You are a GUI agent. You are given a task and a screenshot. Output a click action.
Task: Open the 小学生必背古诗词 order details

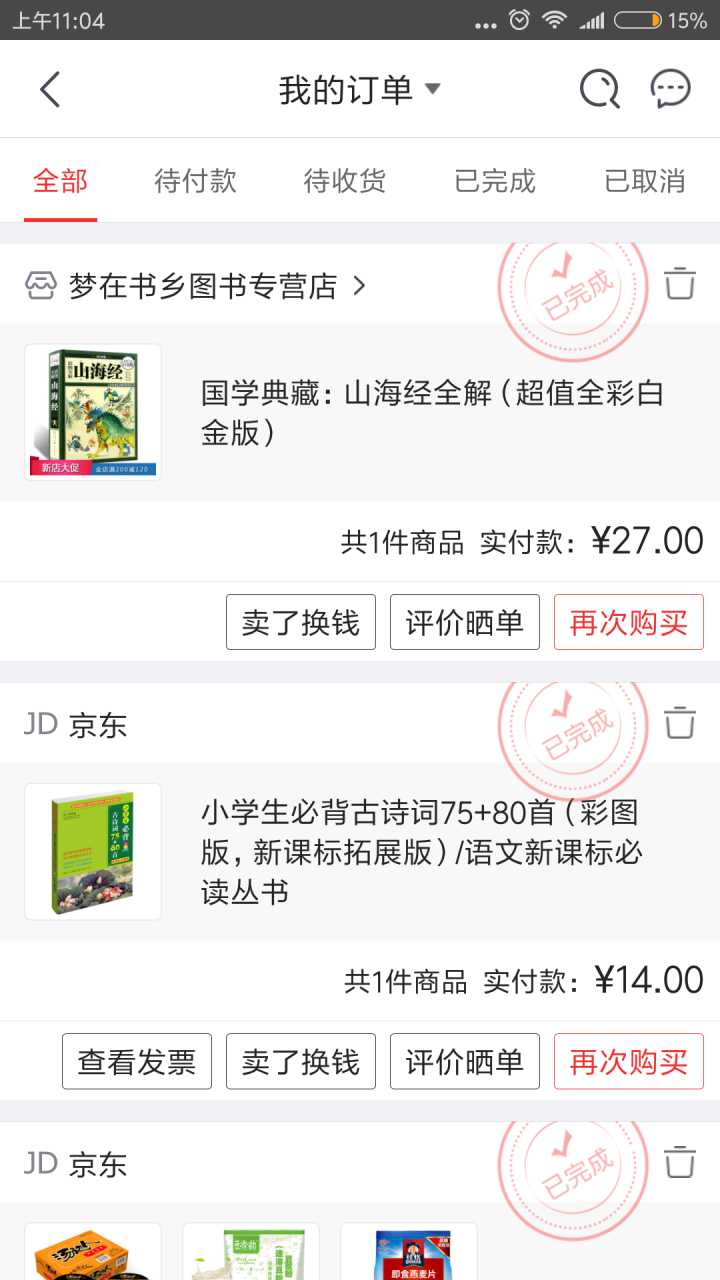point(420,851)
